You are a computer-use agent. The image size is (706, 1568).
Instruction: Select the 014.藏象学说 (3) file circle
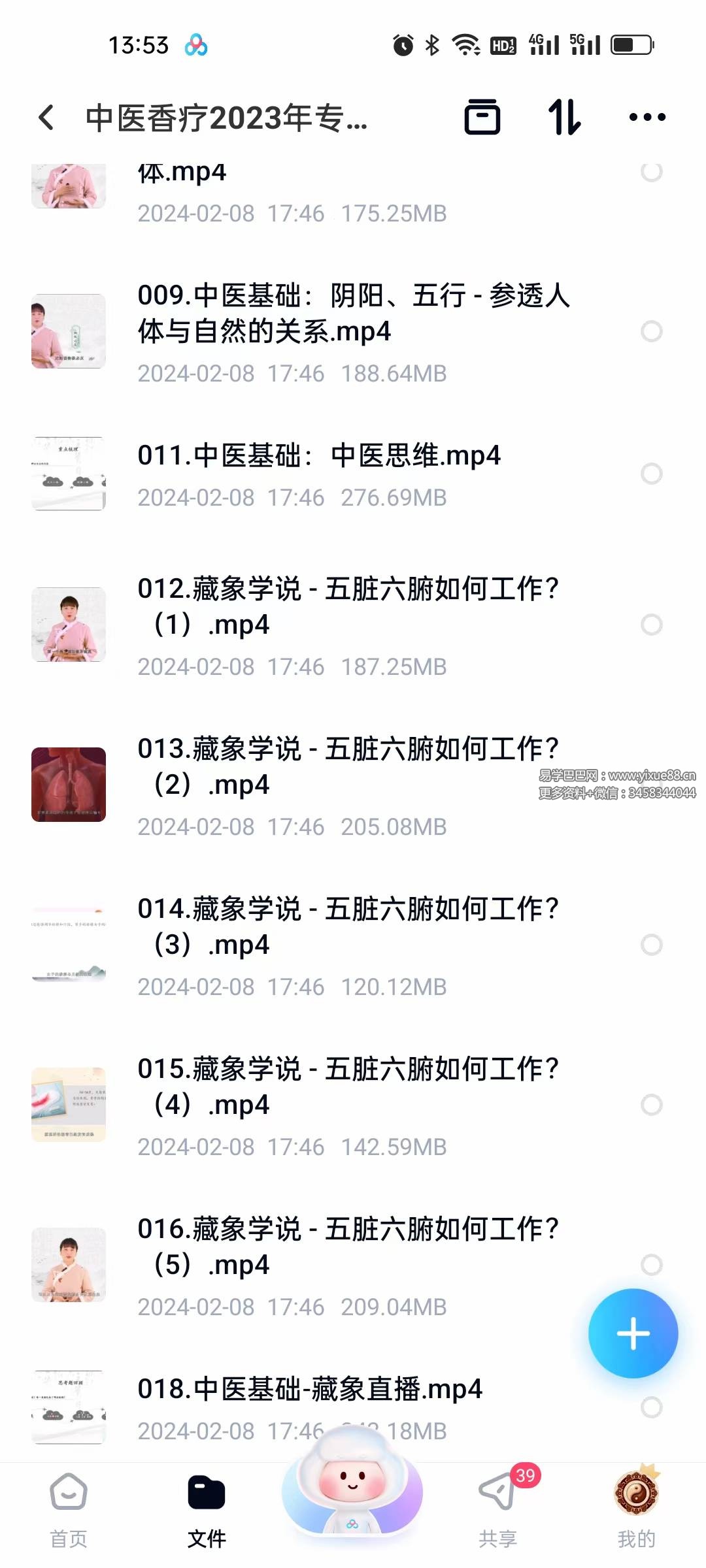pos(651,945)
